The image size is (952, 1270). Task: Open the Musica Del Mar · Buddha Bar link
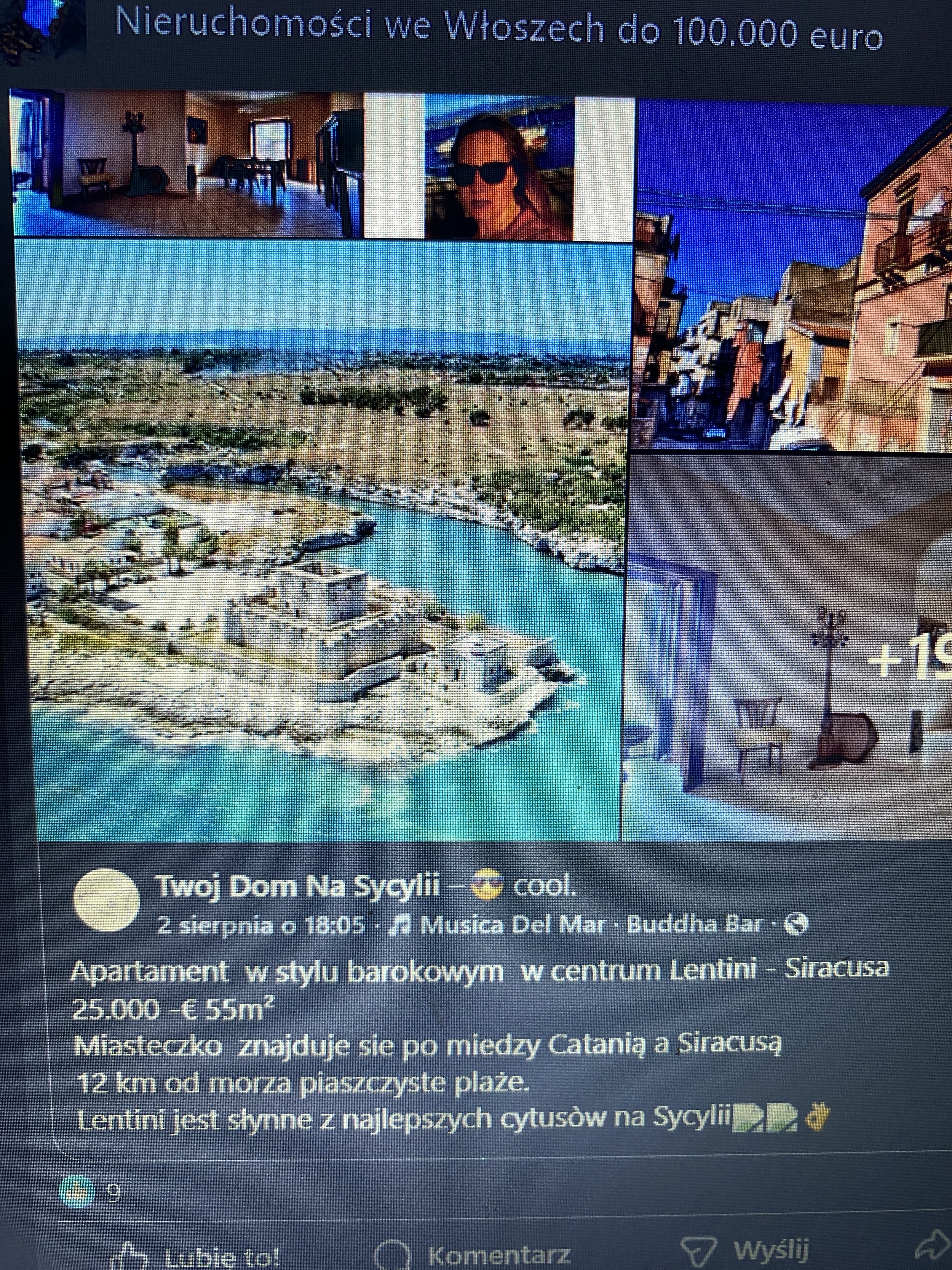591,925
